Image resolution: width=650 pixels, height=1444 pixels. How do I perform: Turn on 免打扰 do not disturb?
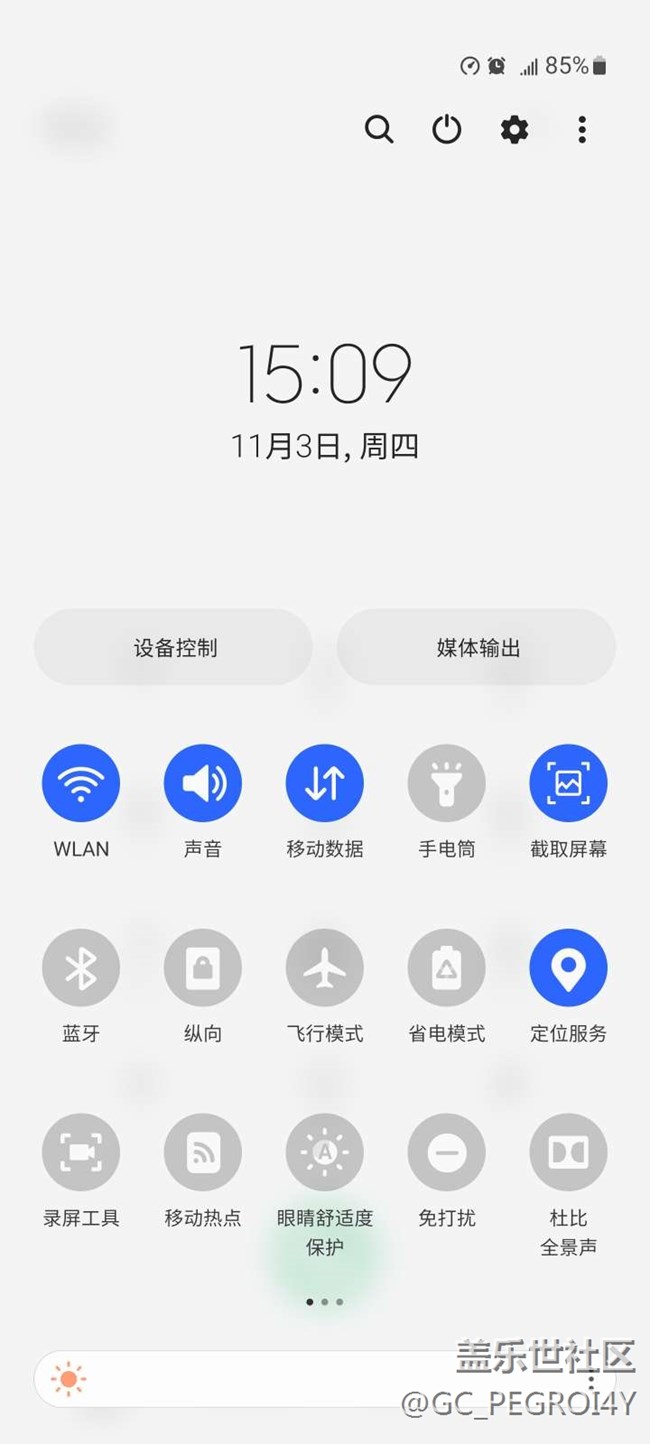coord(447,1153)
